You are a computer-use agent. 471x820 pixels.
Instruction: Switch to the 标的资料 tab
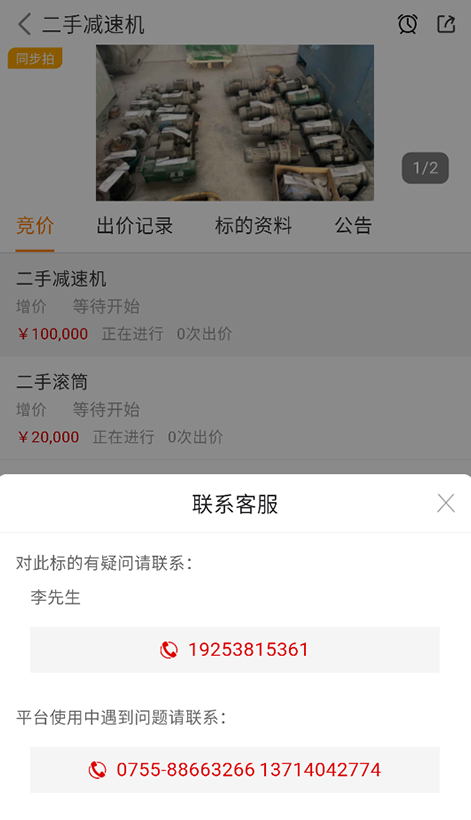(x=254, y=226)
